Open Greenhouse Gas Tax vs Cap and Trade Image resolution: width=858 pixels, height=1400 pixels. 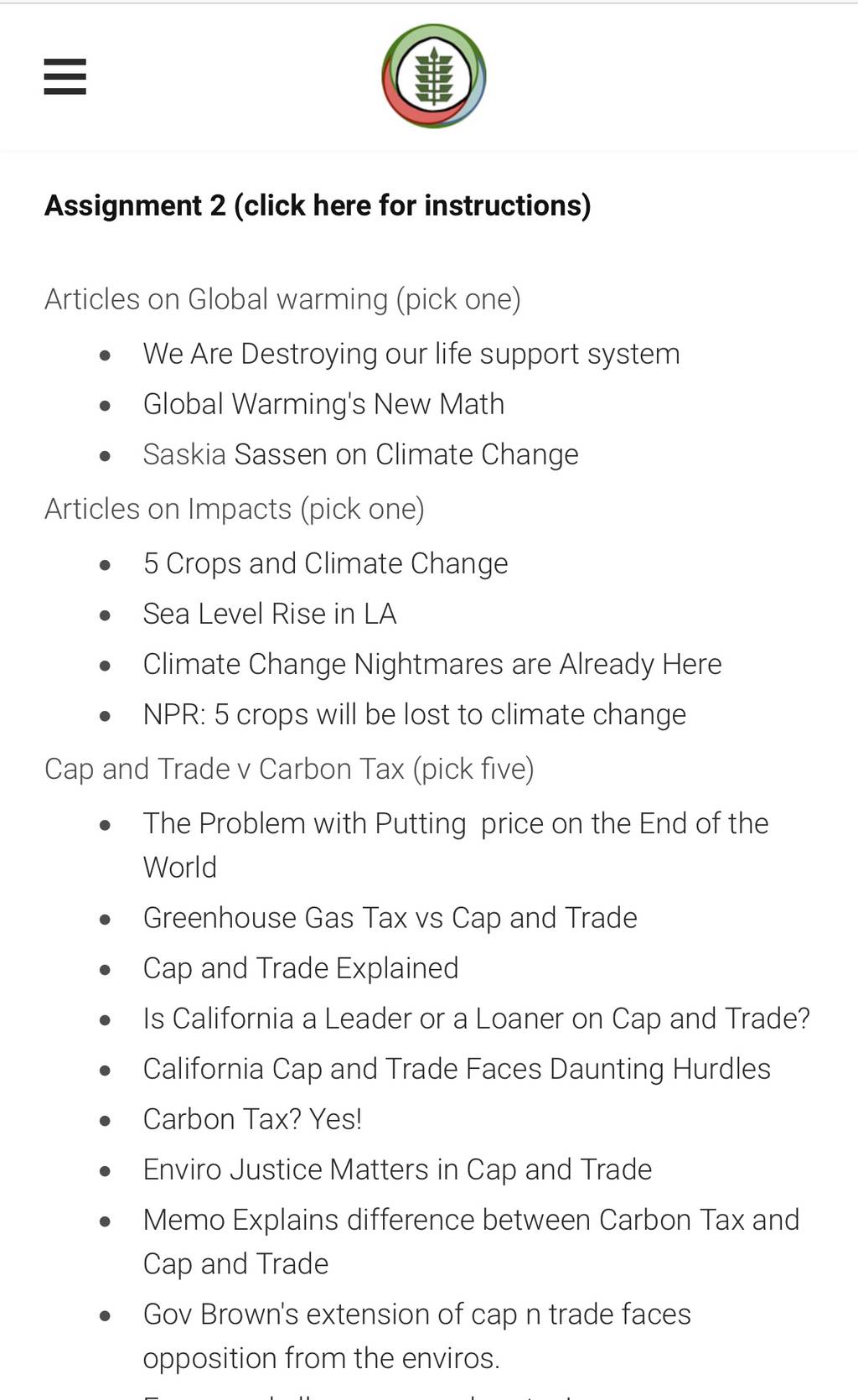390,918
